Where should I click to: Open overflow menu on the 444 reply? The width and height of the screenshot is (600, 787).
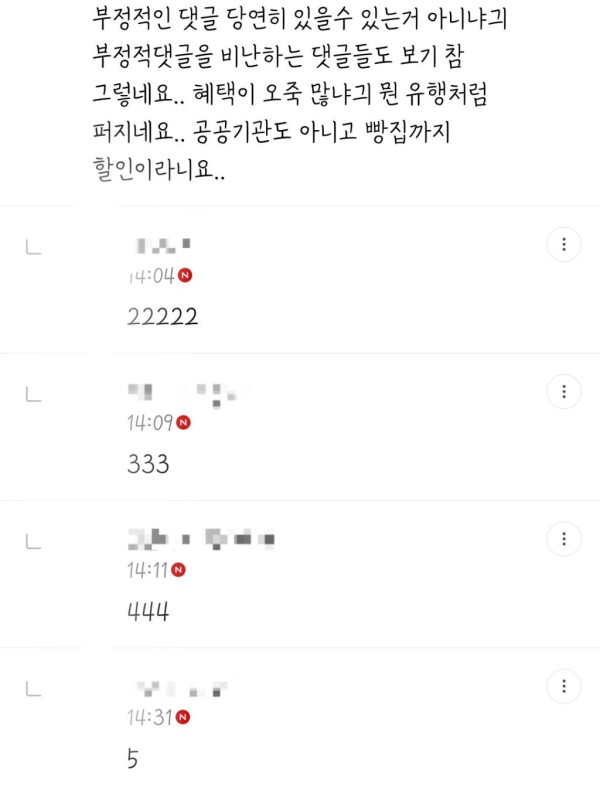click(x=565, y=538)
